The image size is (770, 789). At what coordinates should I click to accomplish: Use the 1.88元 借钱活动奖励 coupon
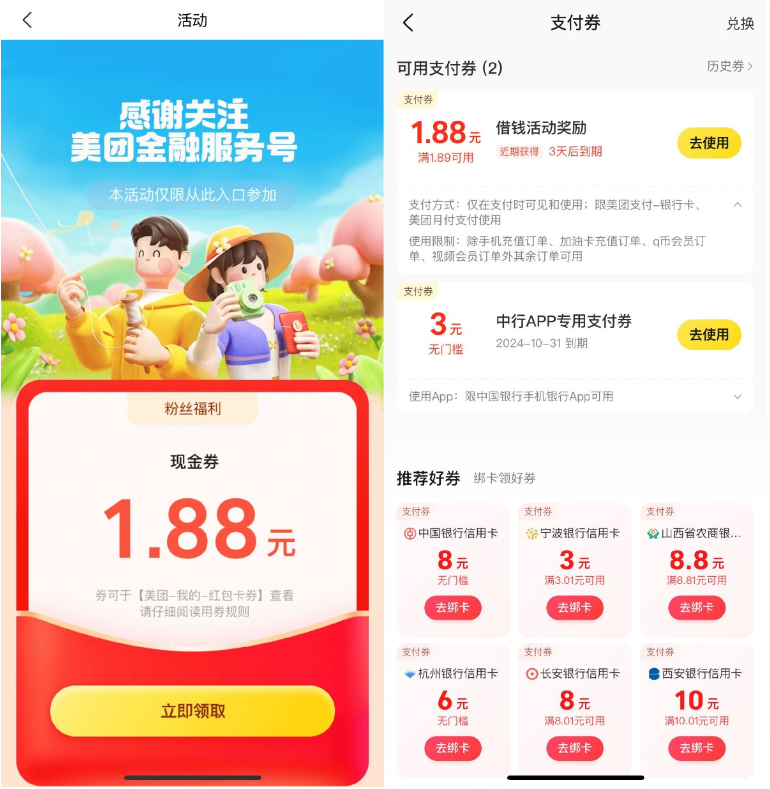pos(709,143)
